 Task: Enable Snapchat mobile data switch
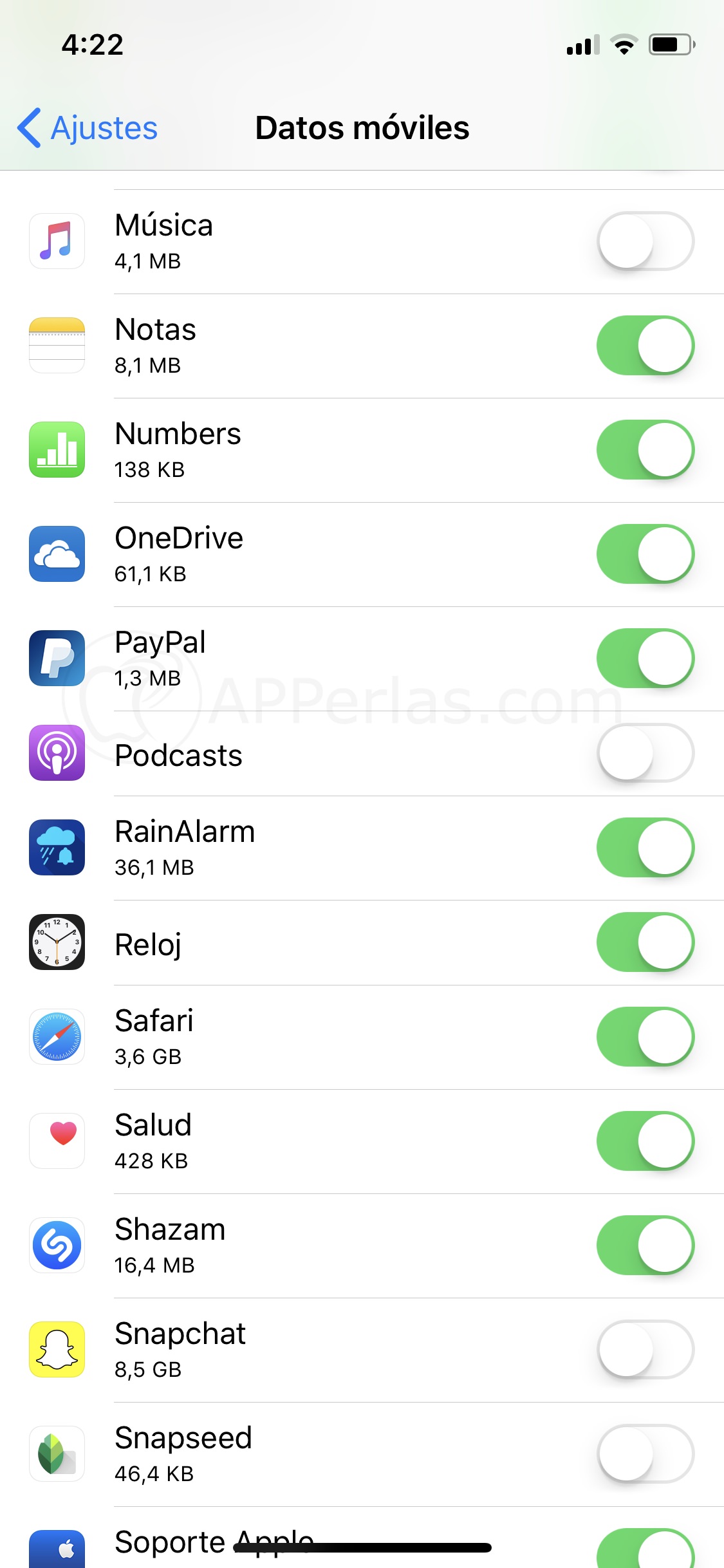[x=645, y=1350]
